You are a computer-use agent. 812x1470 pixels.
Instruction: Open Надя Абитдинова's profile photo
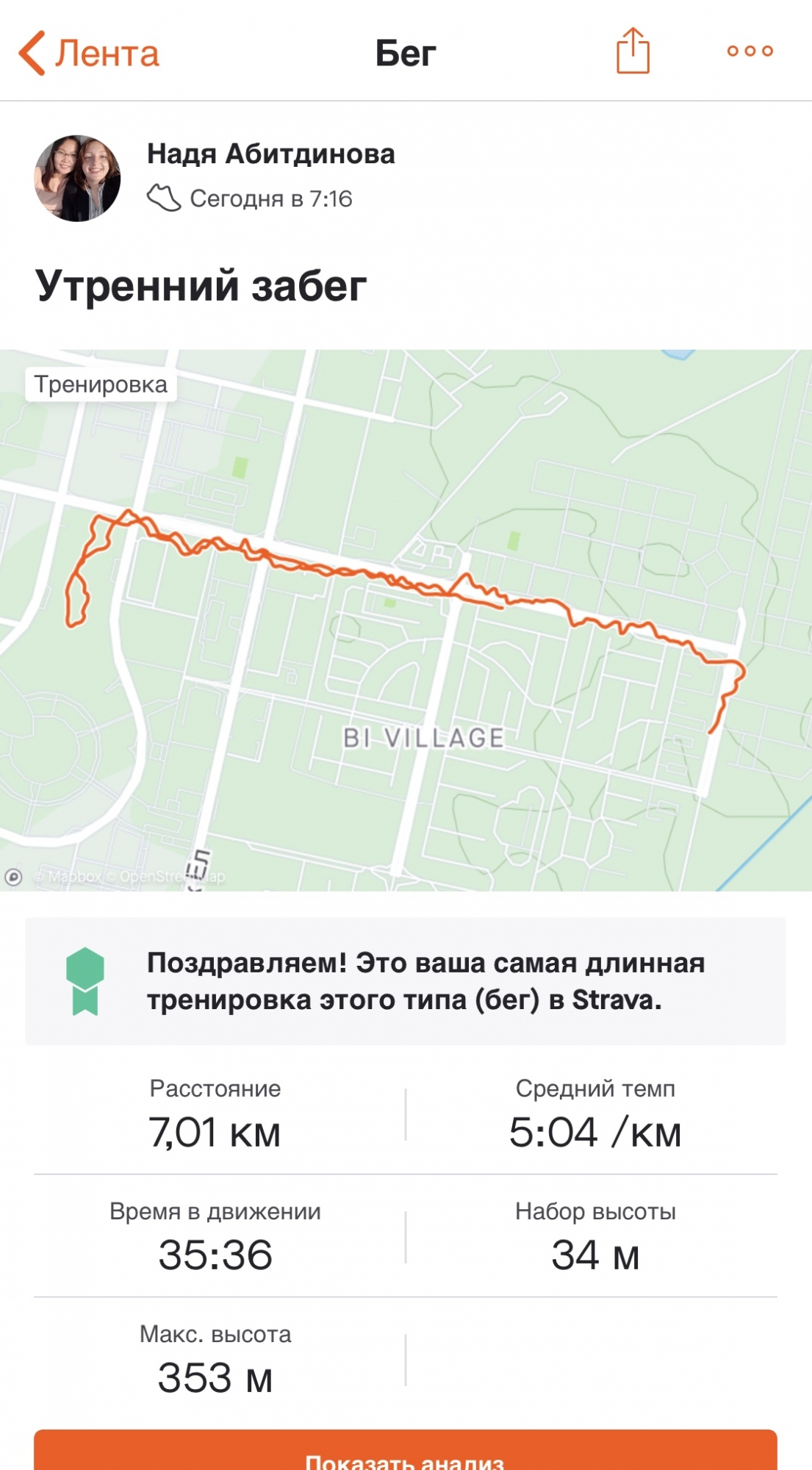[x=77, y=178]
